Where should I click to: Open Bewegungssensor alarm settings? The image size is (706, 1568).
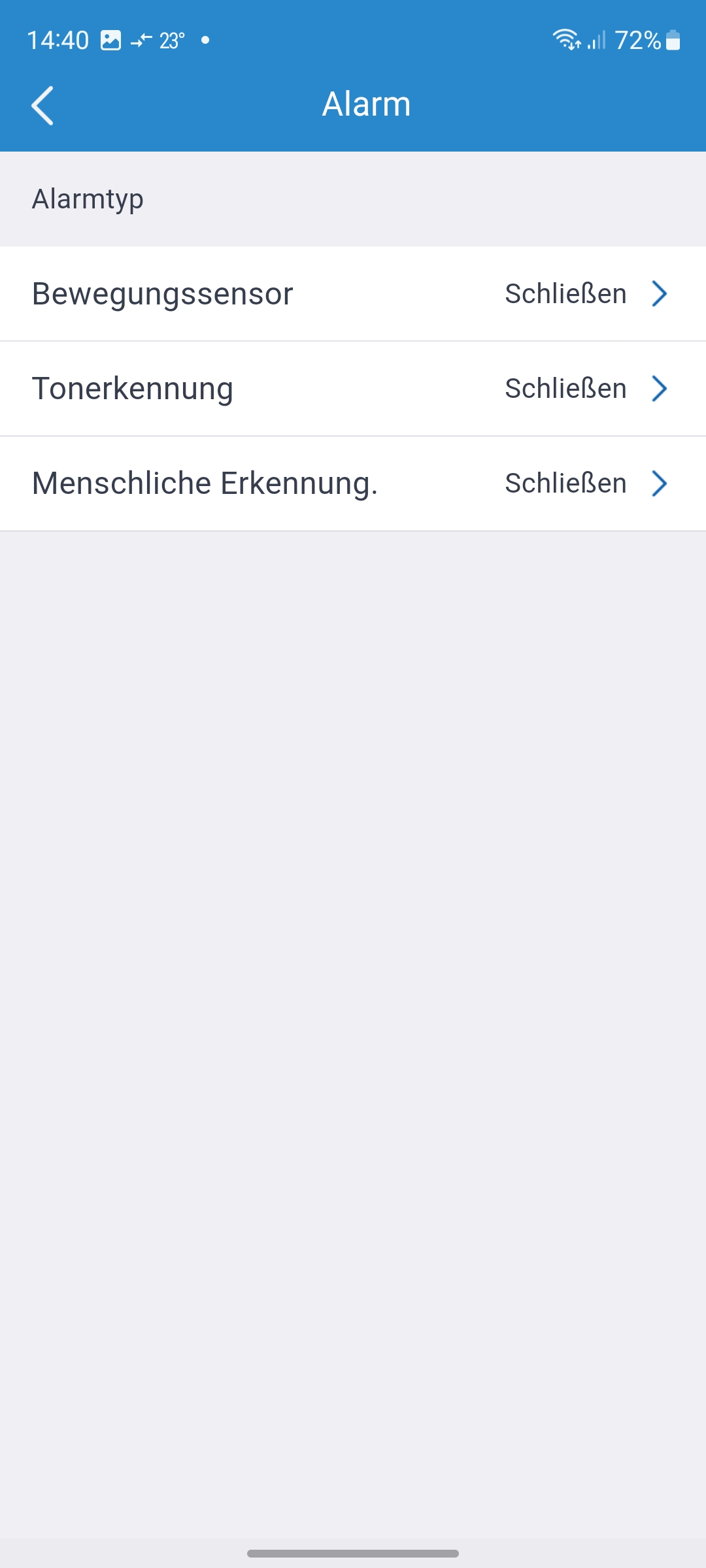pos(353,294)
